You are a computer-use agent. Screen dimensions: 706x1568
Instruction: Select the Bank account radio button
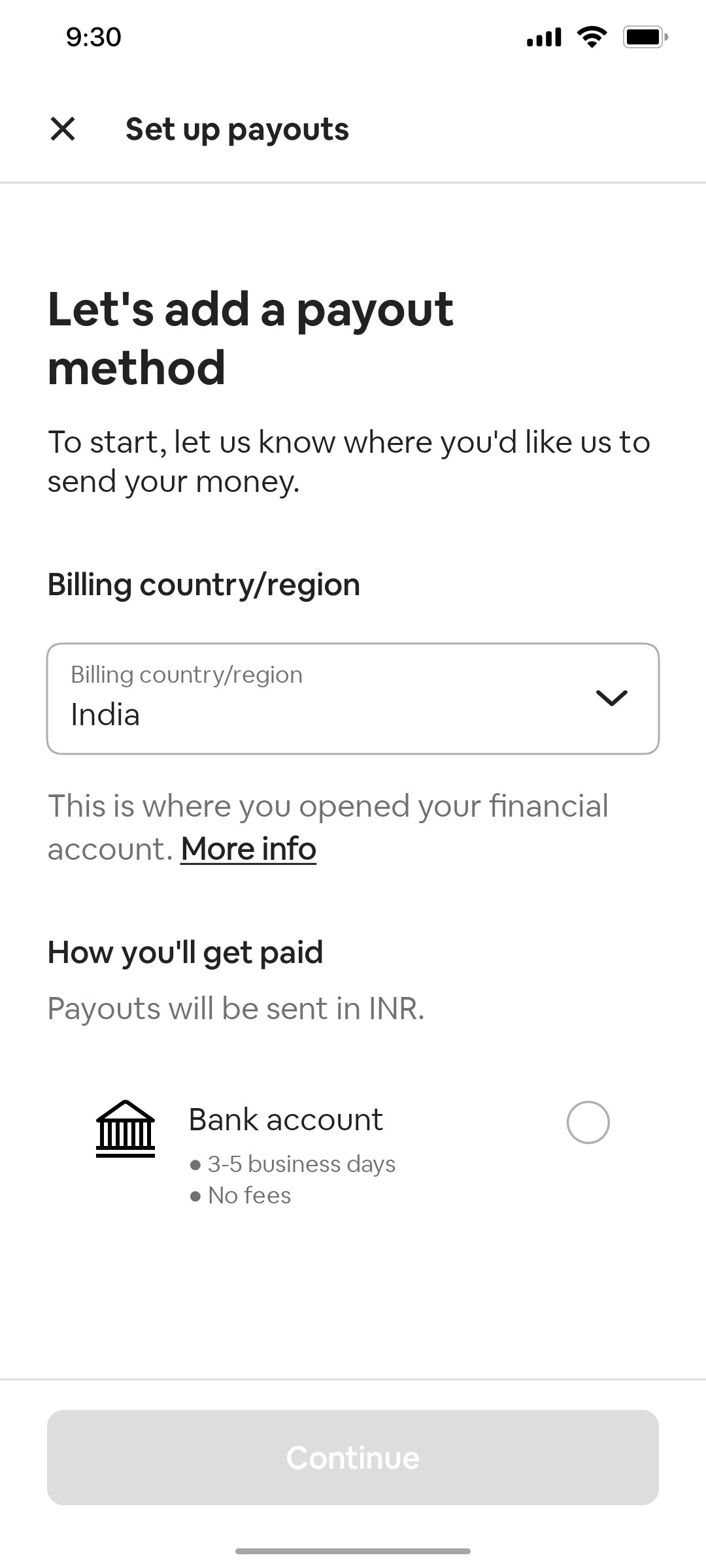click(x=588, y=1122)
